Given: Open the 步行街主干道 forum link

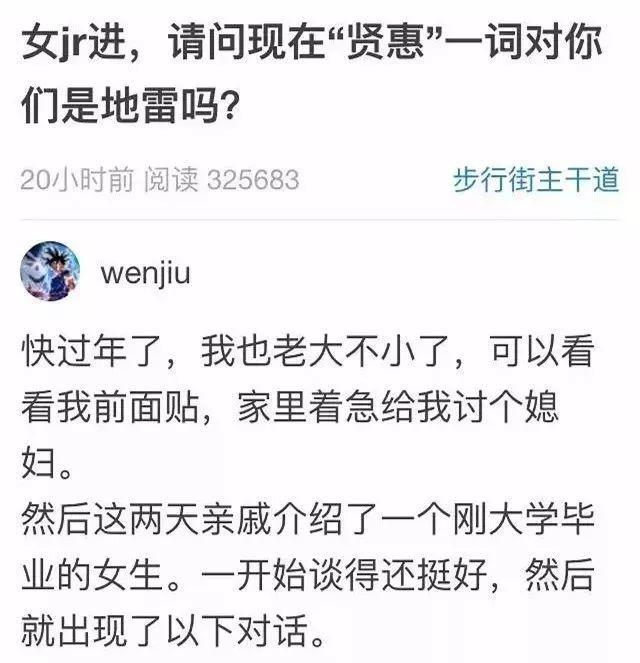Looking at the screenshot, I should [536, 180].
